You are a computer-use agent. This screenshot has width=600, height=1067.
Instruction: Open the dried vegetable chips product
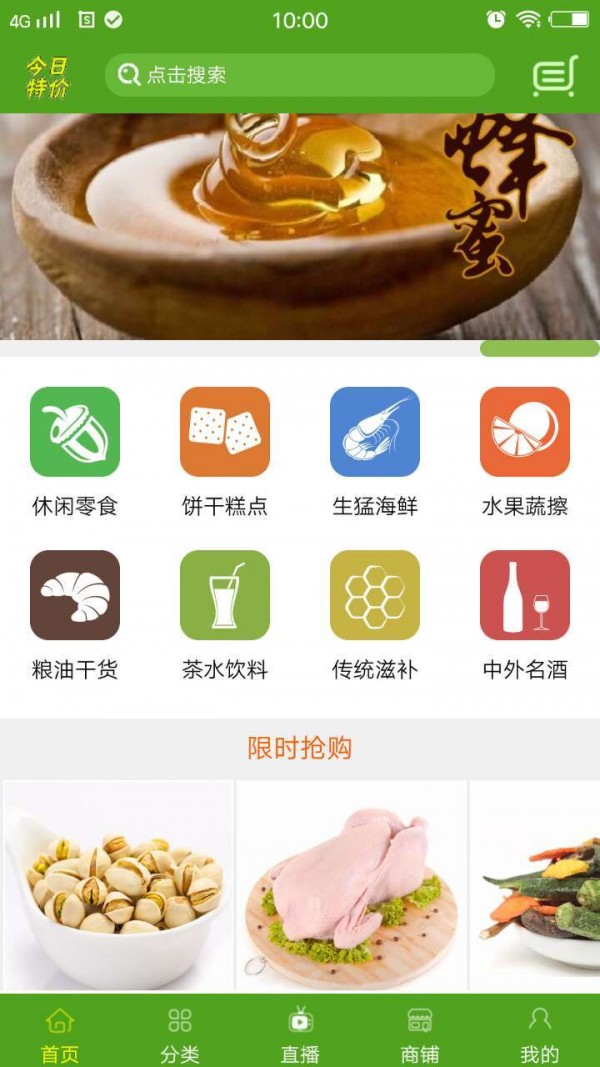click(x=537, y=885)
